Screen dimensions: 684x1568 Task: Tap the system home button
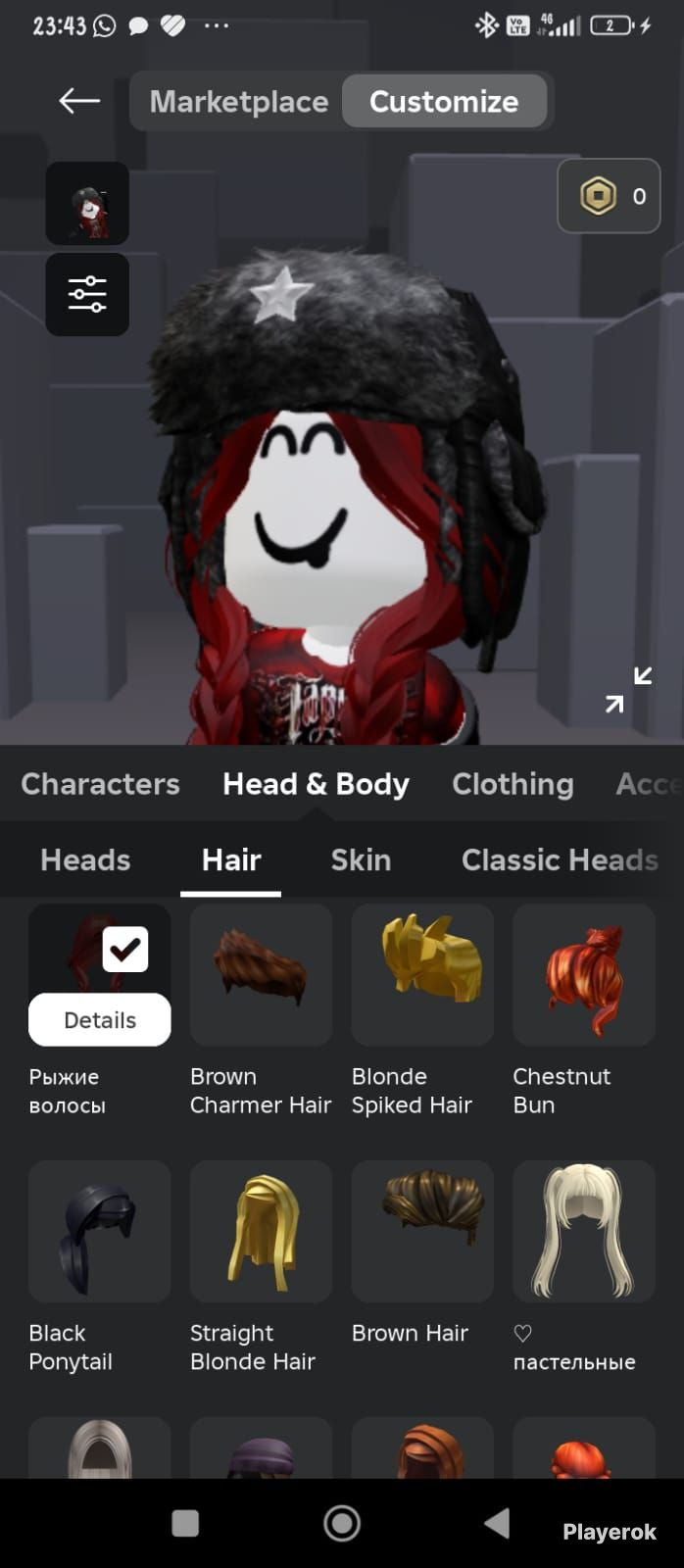(x=342, y=1523)
